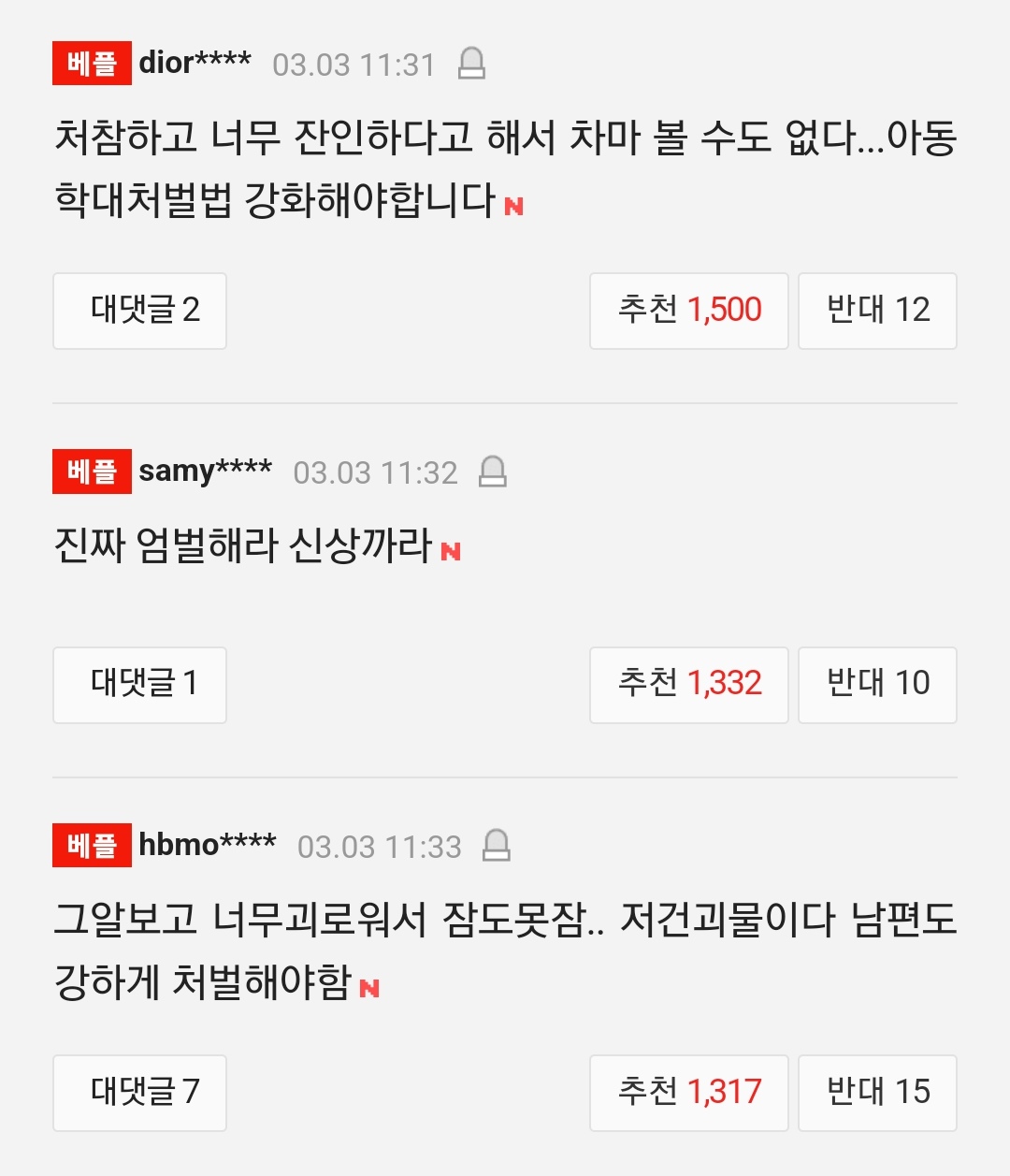Tap 반대 10 on samy****'s comment
The height and width of the screenshot is (1176, 1010).
click(x=877, y=684)
